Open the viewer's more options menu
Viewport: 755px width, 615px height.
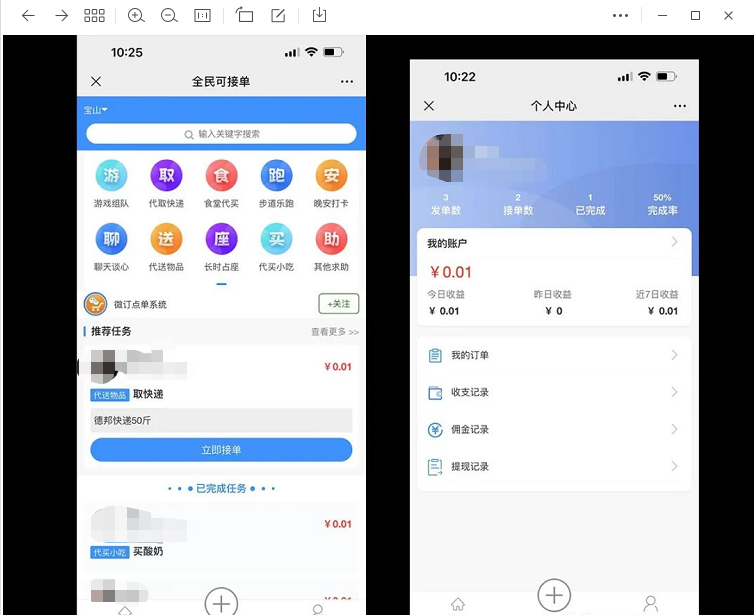pyautogui.click(x=621, y=16)
